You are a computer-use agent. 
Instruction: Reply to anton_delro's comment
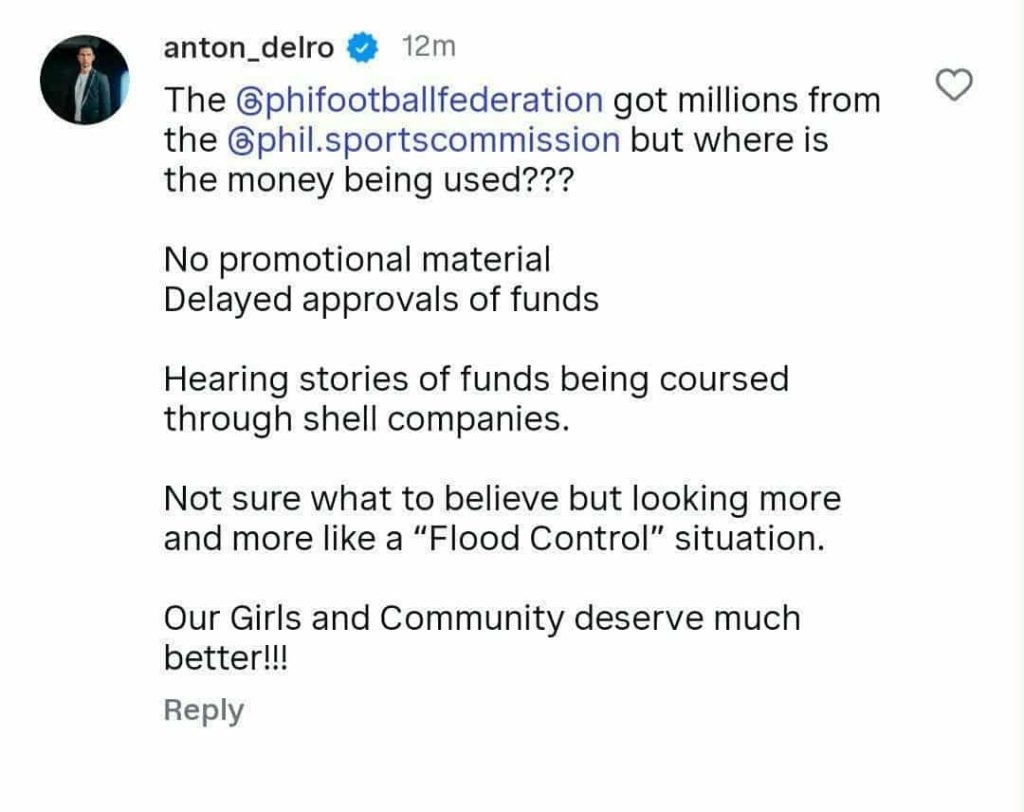tap(204, 710)
